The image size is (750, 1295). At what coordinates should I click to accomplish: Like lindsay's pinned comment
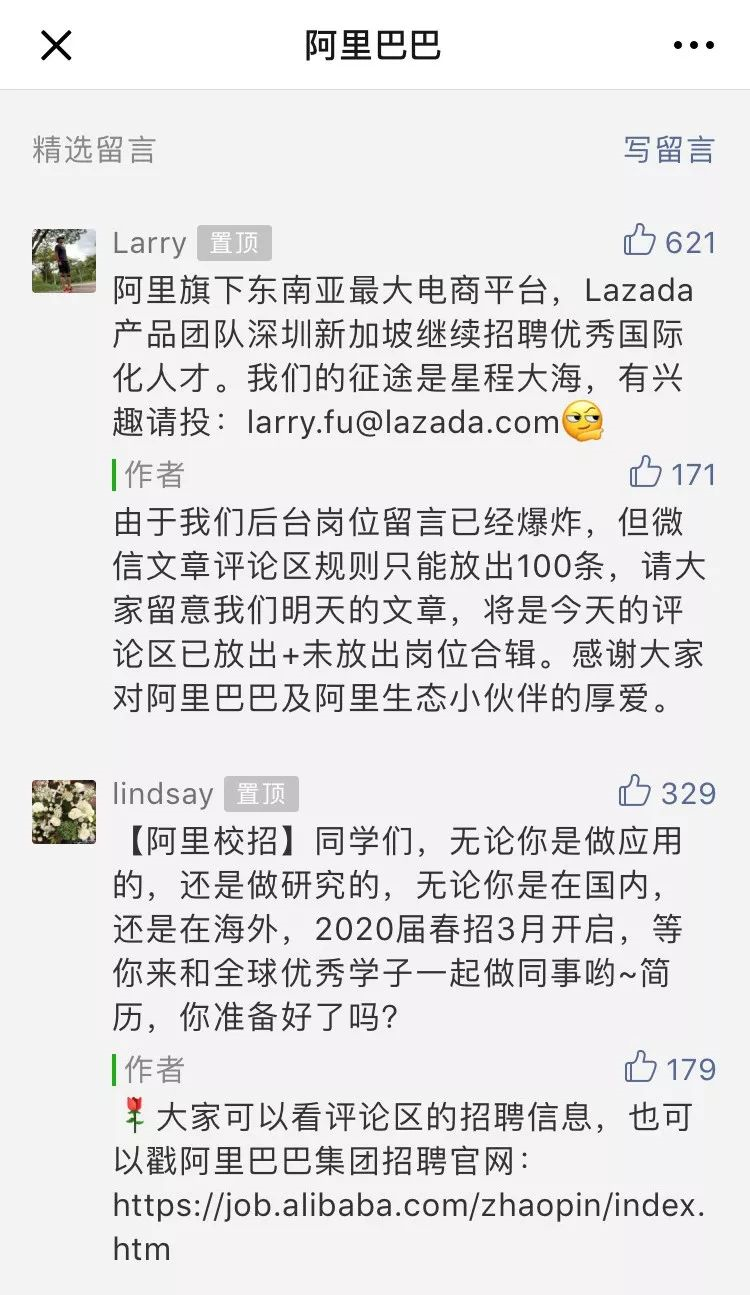[636, 792]
